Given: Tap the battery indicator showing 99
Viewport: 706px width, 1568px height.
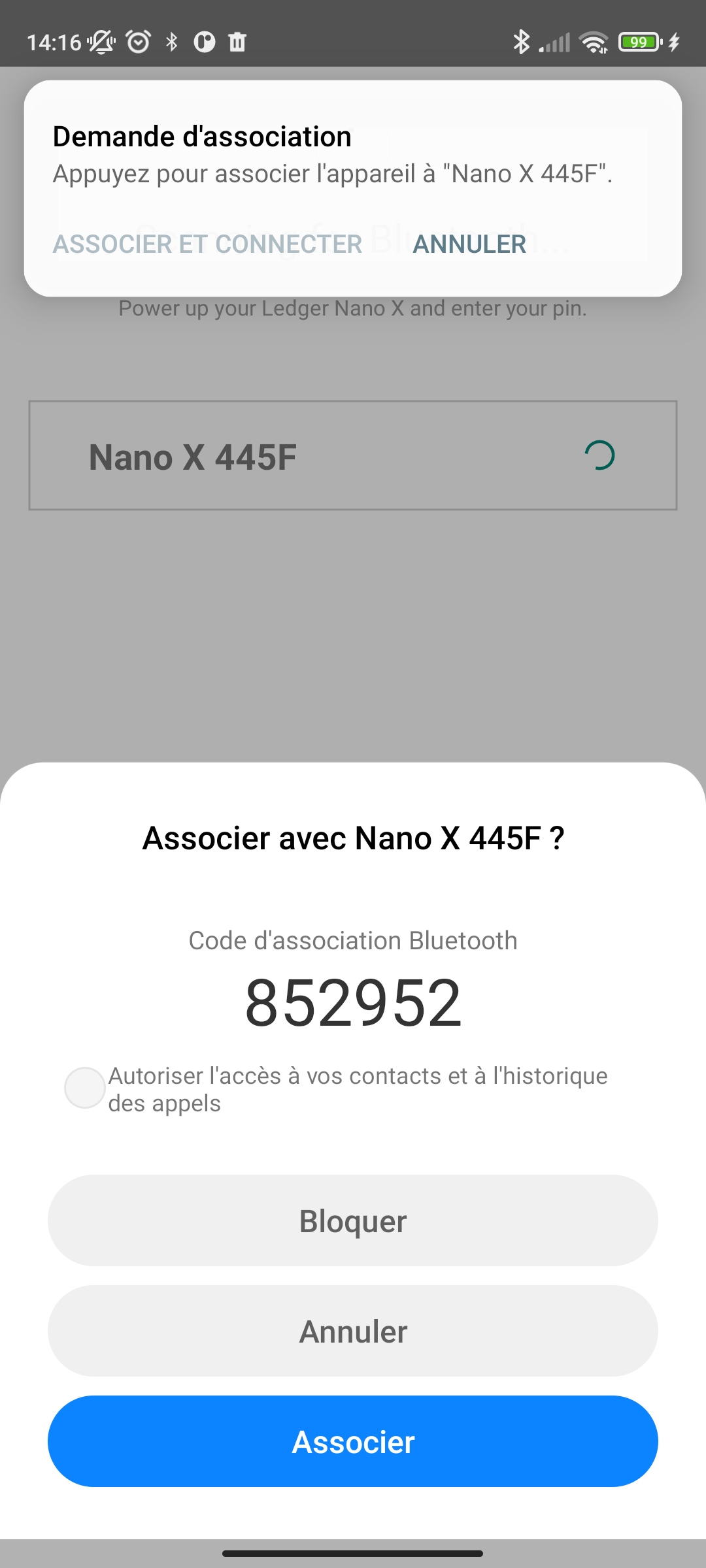Looking at the screenshot, I should pos(639,42).
